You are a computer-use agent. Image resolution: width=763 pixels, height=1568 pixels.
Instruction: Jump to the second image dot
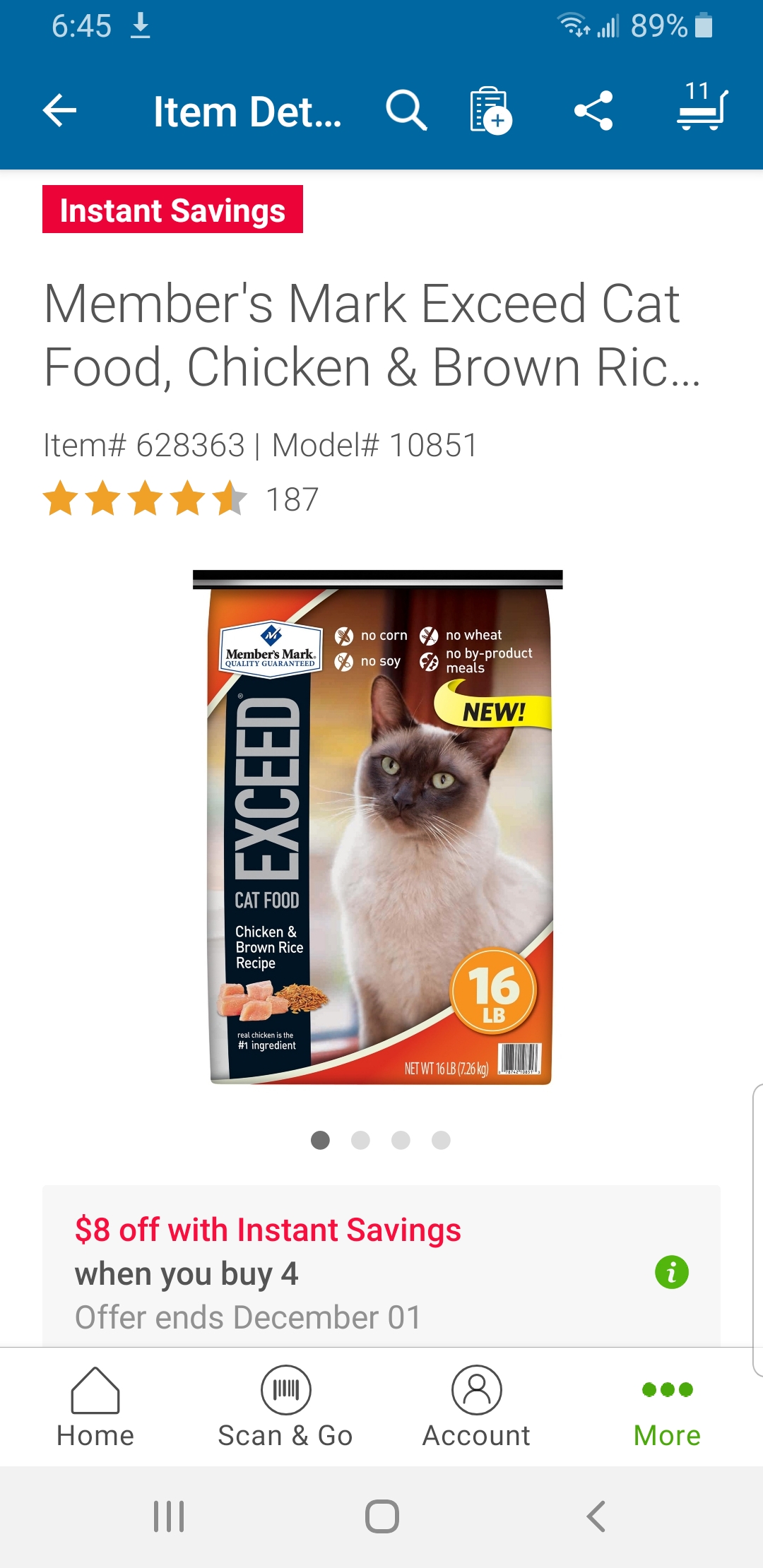click(360, 1140)
